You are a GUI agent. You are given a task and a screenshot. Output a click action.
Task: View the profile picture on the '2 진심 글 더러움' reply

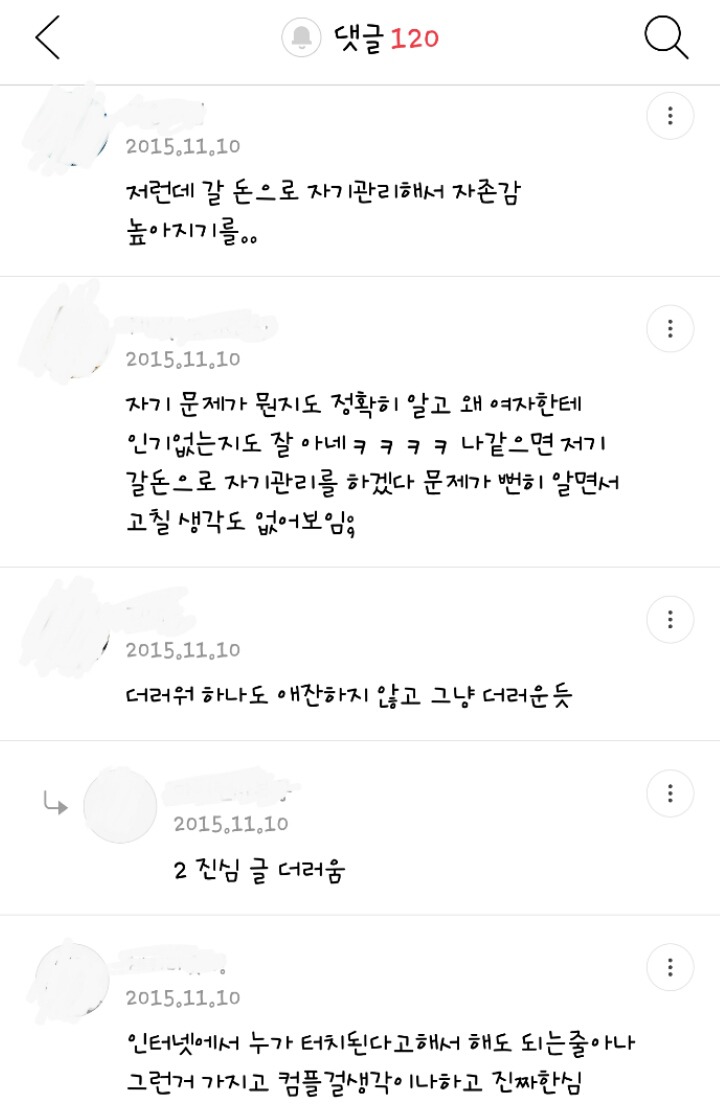pyautogui.click(x=120, y=806)
